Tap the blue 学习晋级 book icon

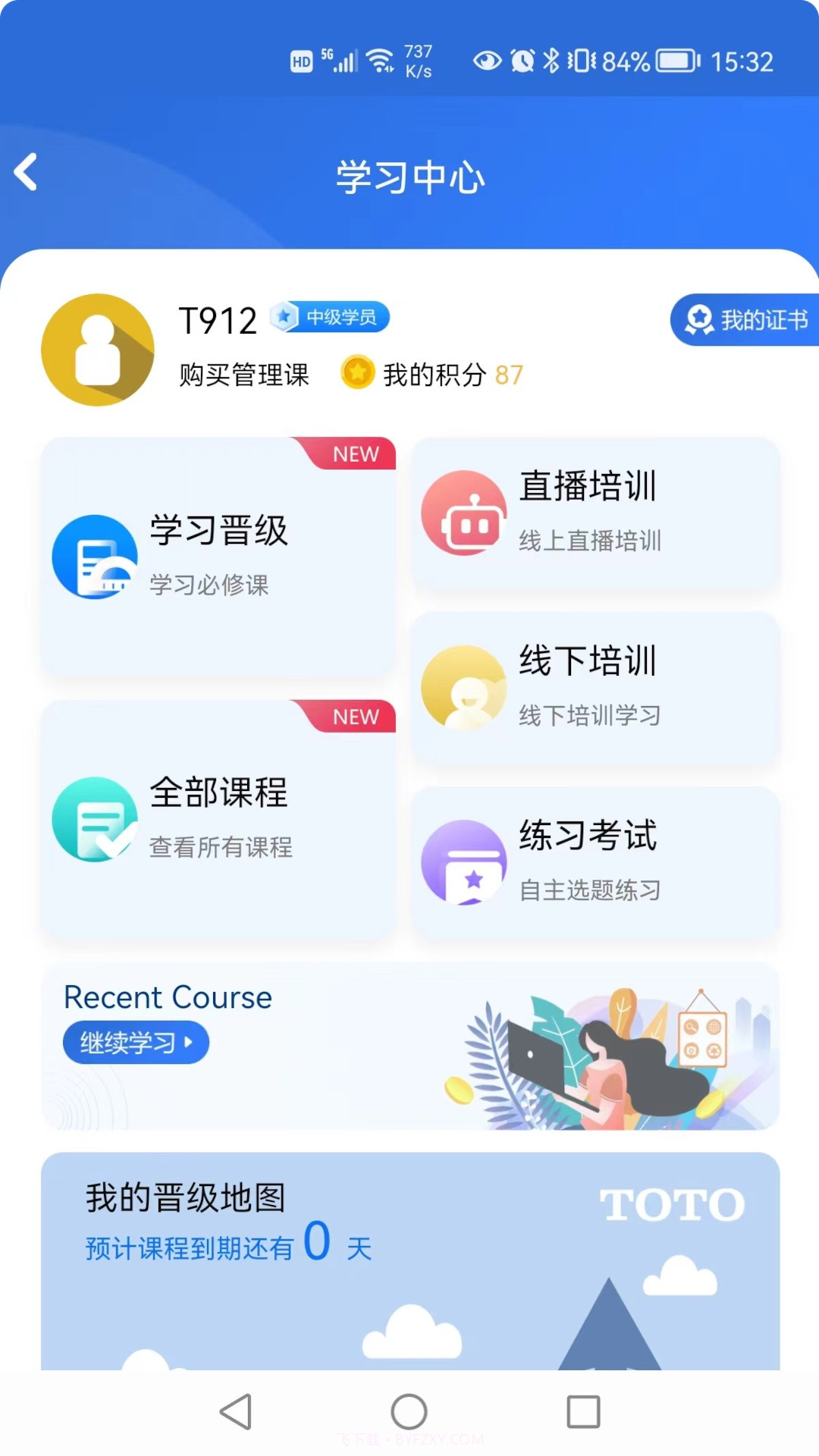pos(96,556)
